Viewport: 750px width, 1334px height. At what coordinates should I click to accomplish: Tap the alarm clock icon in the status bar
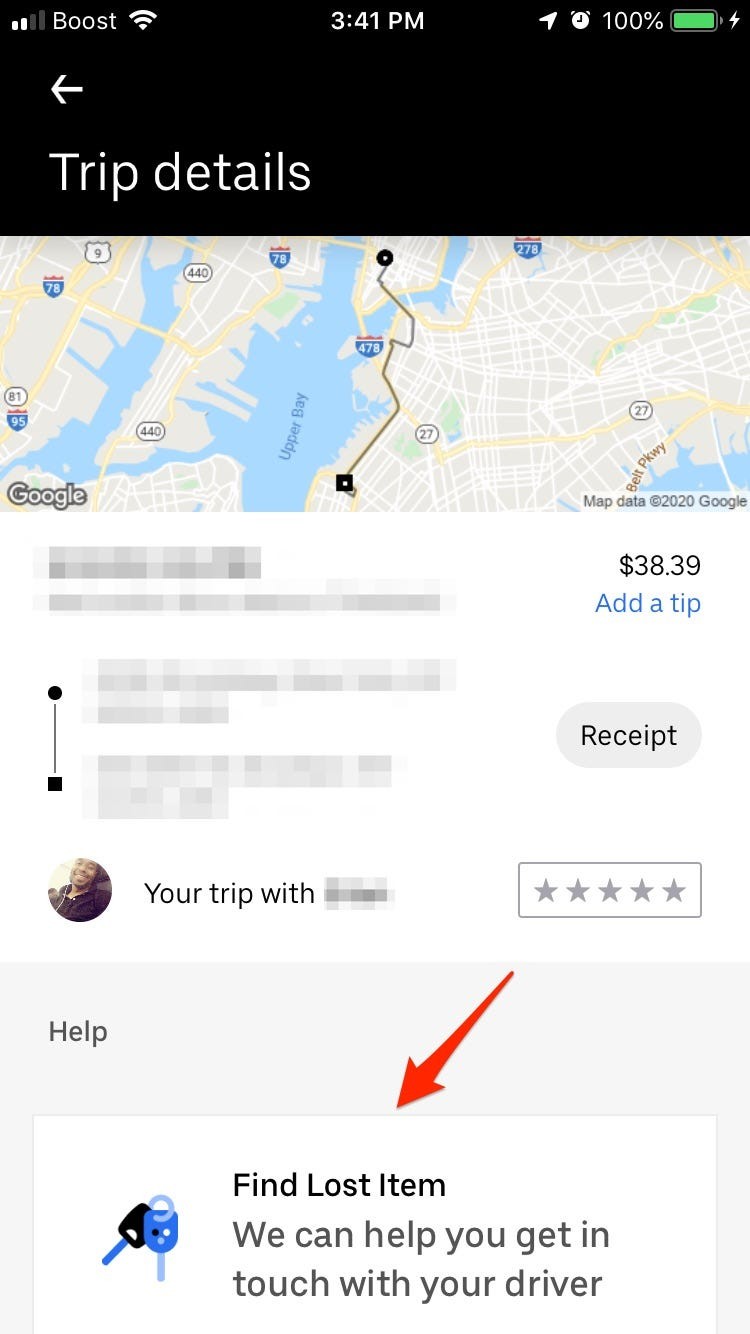pyautogui.click(x=581, y=20)
